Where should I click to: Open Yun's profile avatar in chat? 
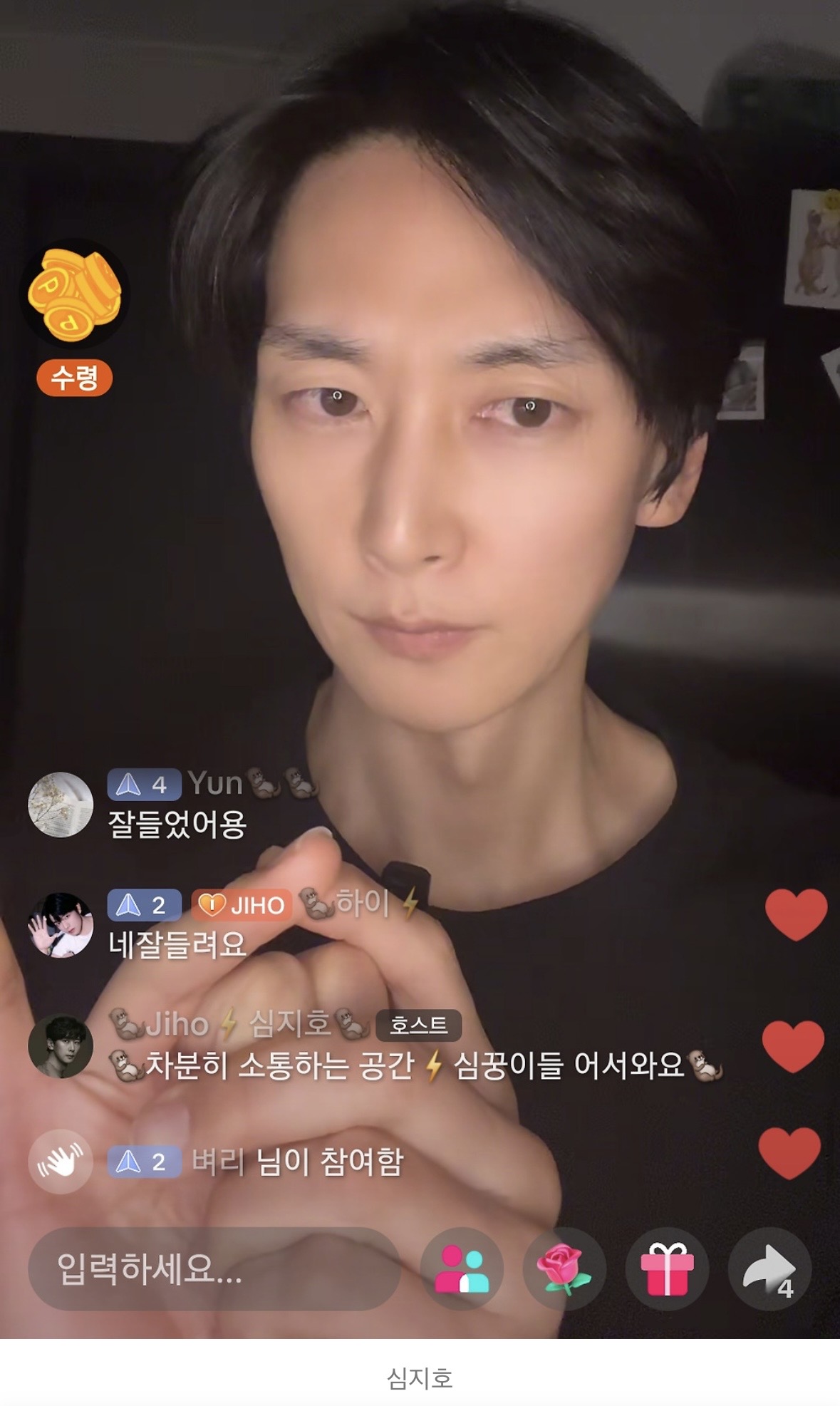[x=61, y=805]
